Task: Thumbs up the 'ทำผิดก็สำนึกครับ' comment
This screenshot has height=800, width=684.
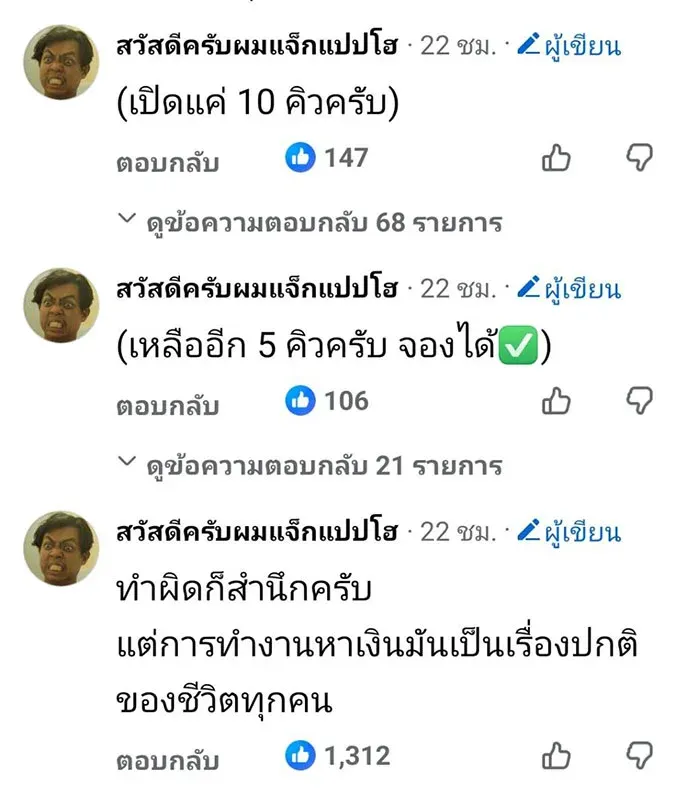Action: tap(556, 756)
